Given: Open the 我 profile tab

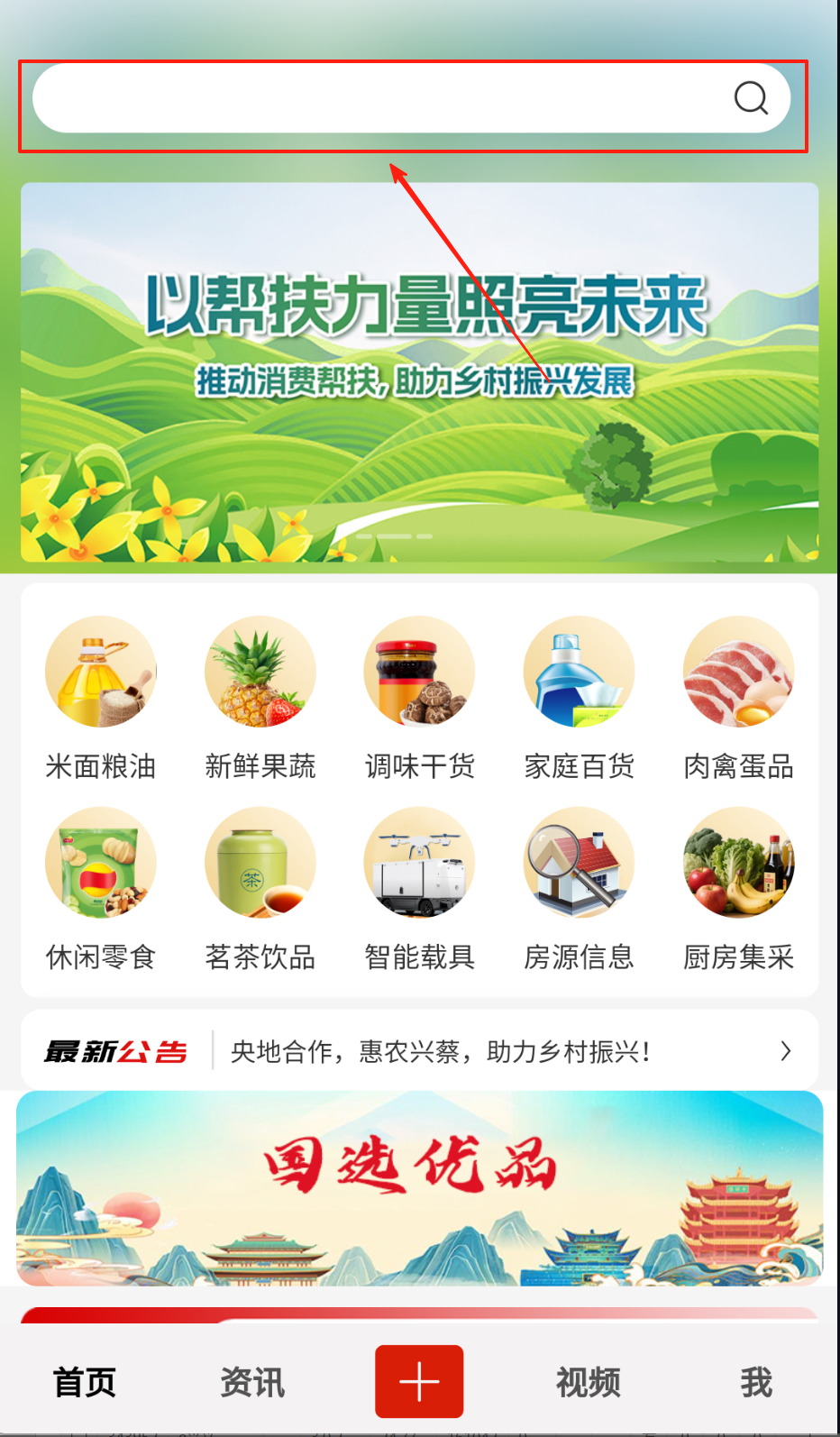Looking at the screenshot, I should 757,1382.
